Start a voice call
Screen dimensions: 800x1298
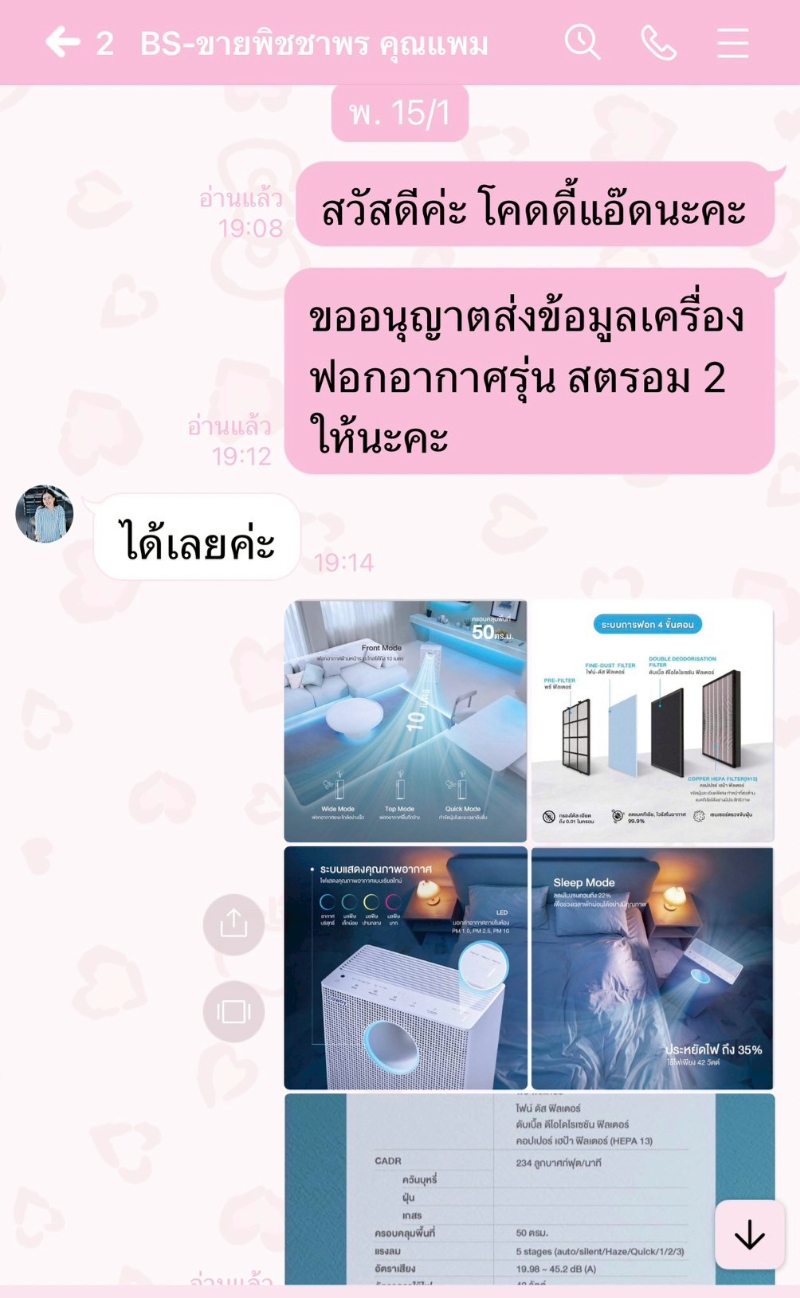pos(658,42)
